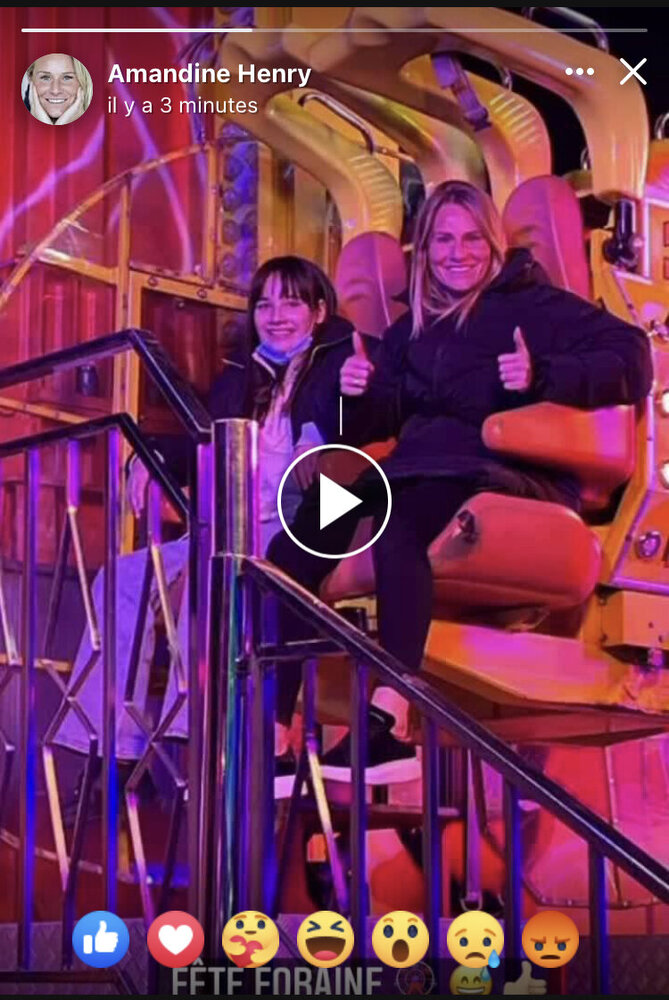
Task: Close the story viewer
Action: 633,72
